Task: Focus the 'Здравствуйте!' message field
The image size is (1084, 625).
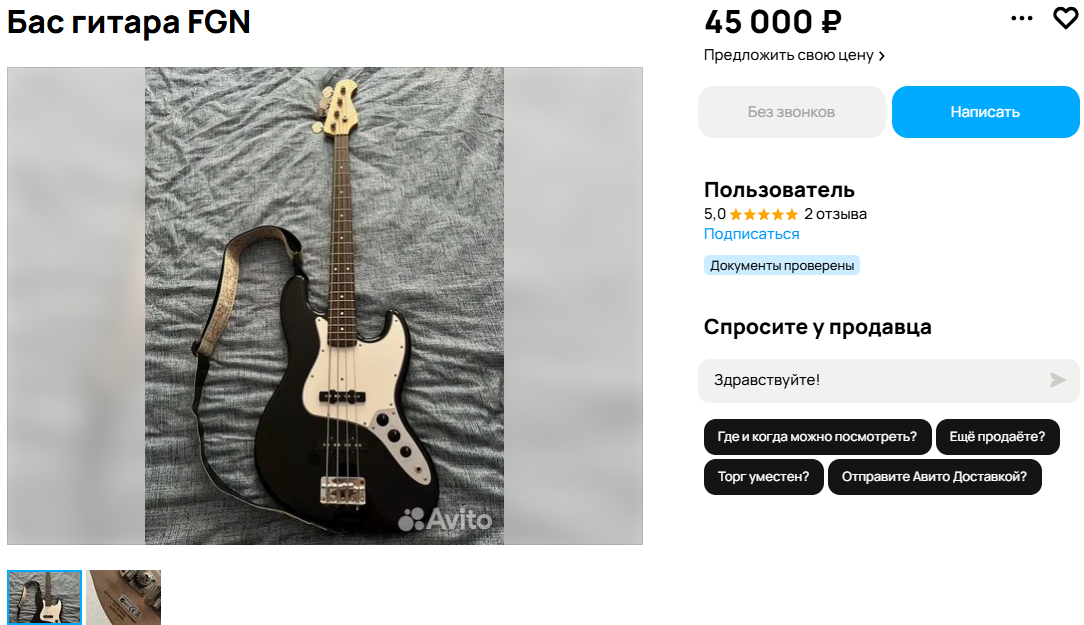Action: click(x=870, y=380)
